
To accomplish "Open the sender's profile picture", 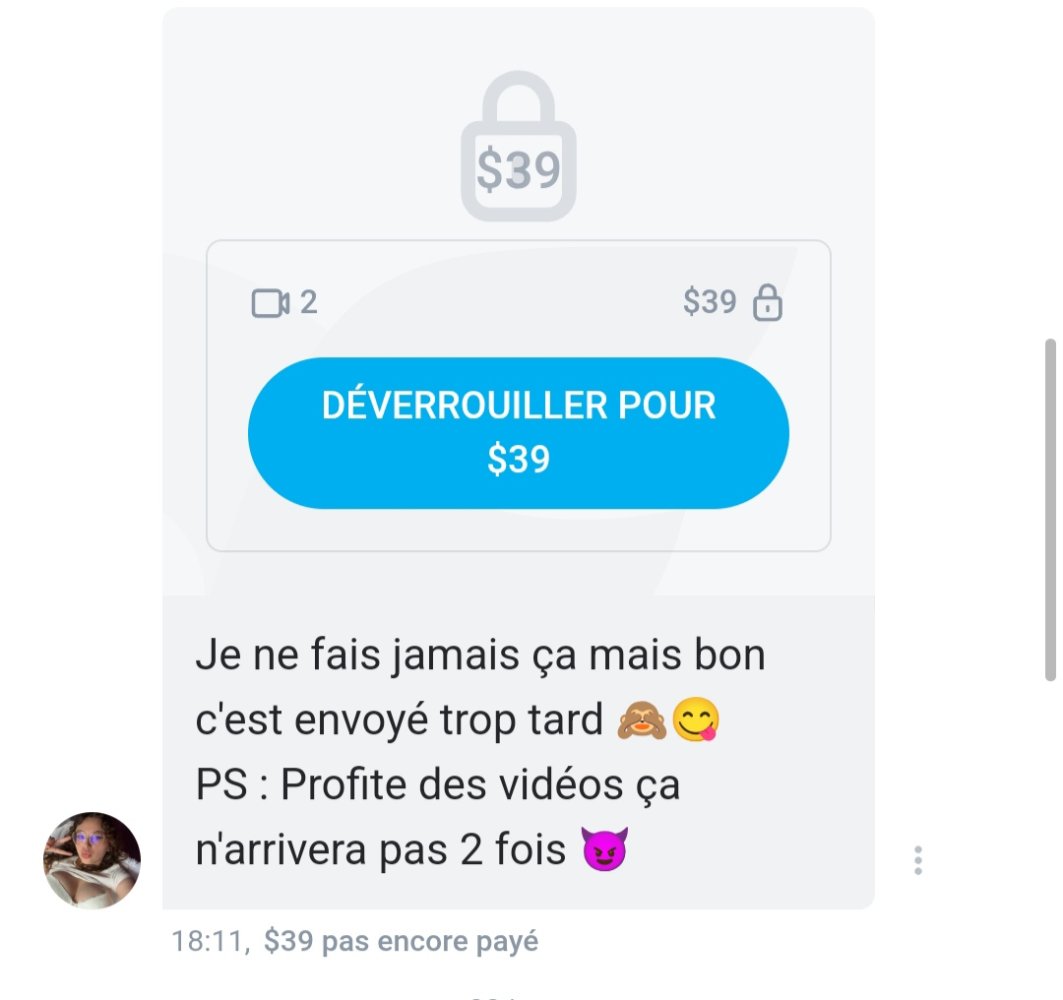I will (x=92, y=860).
